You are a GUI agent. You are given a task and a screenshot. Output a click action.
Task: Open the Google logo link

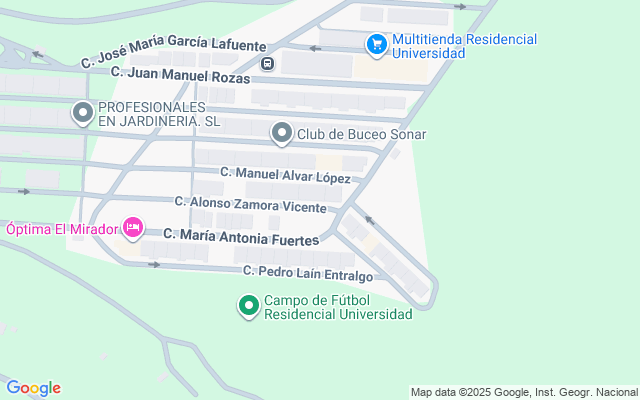pos(33,388)
